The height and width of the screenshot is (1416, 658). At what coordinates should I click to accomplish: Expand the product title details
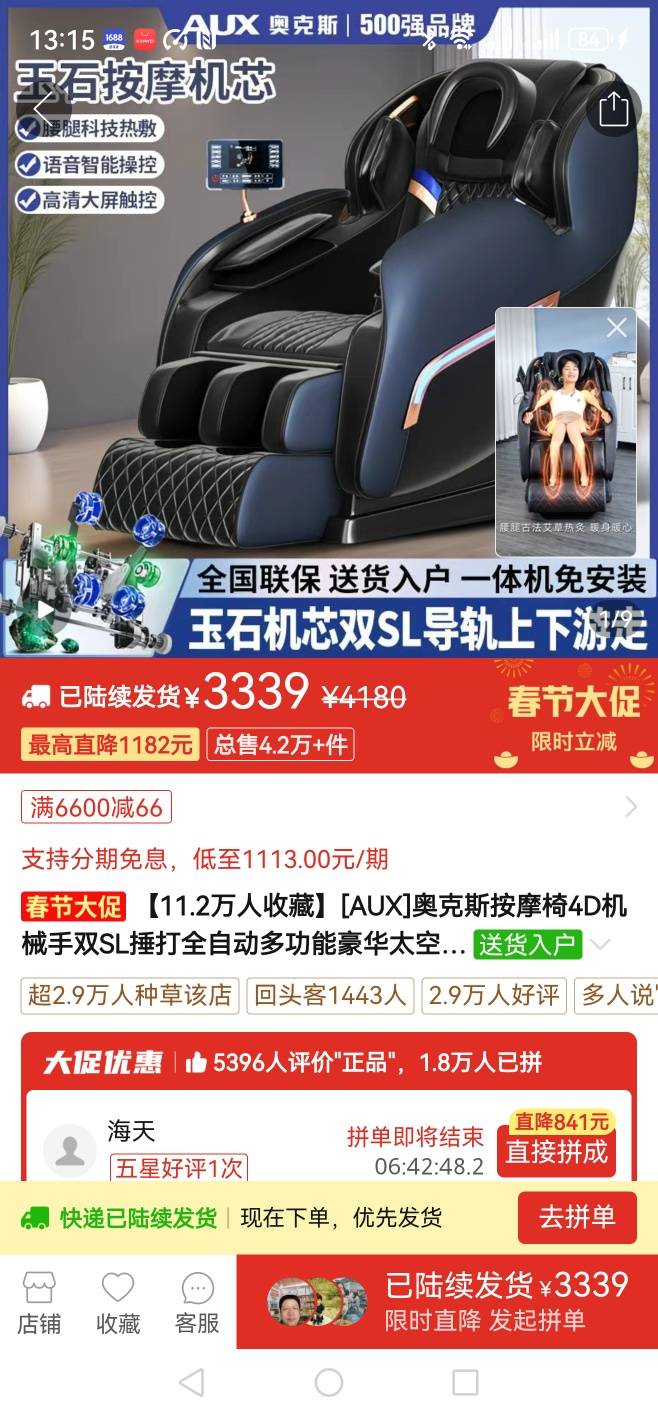pos(601,944)
